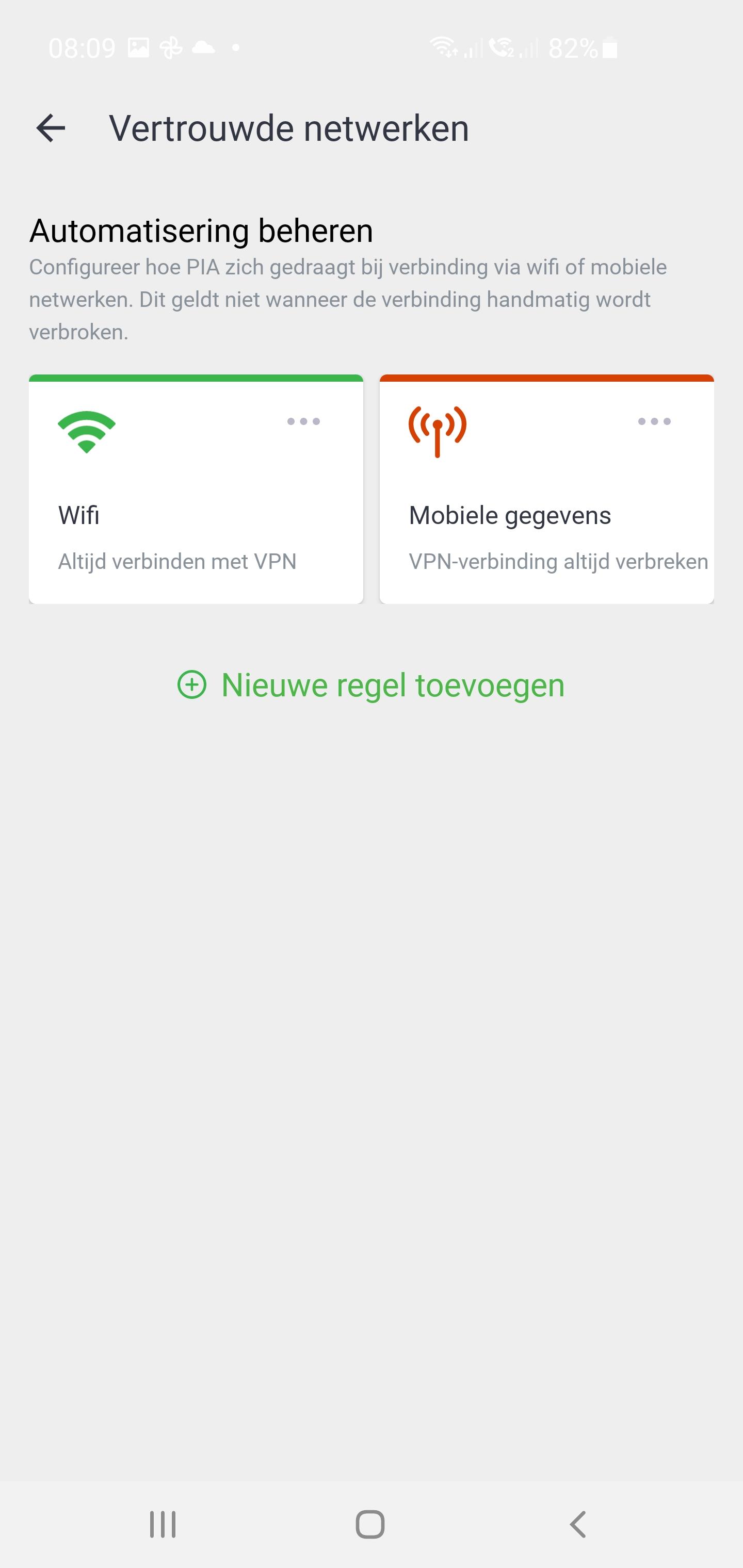Viewport: 743px width, 1568px height.
Task: Open recent apps from the navigation bar
Action: 163,1525
